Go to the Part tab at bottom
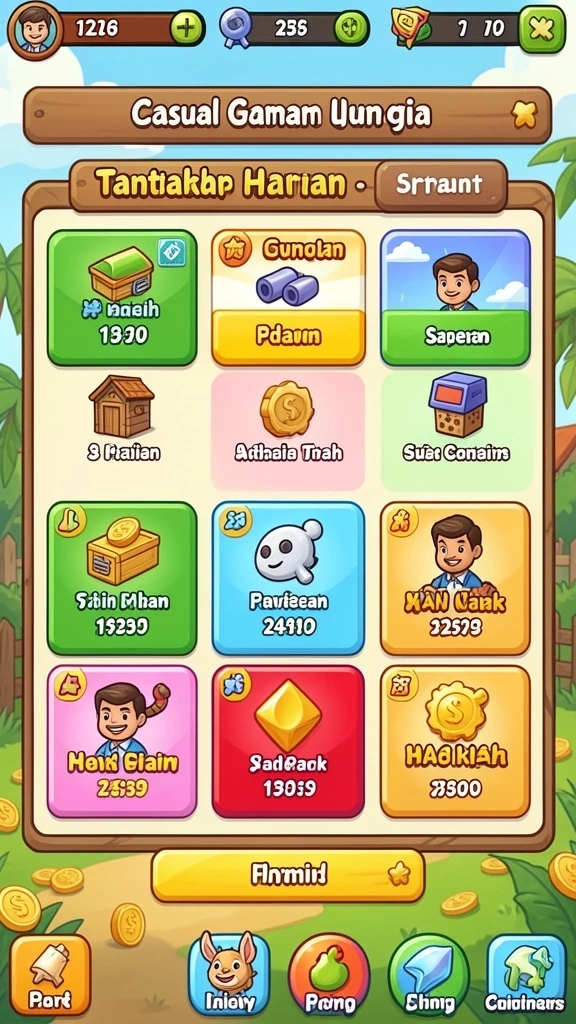This screenshot has height=1024, width=576. point(50,974)
